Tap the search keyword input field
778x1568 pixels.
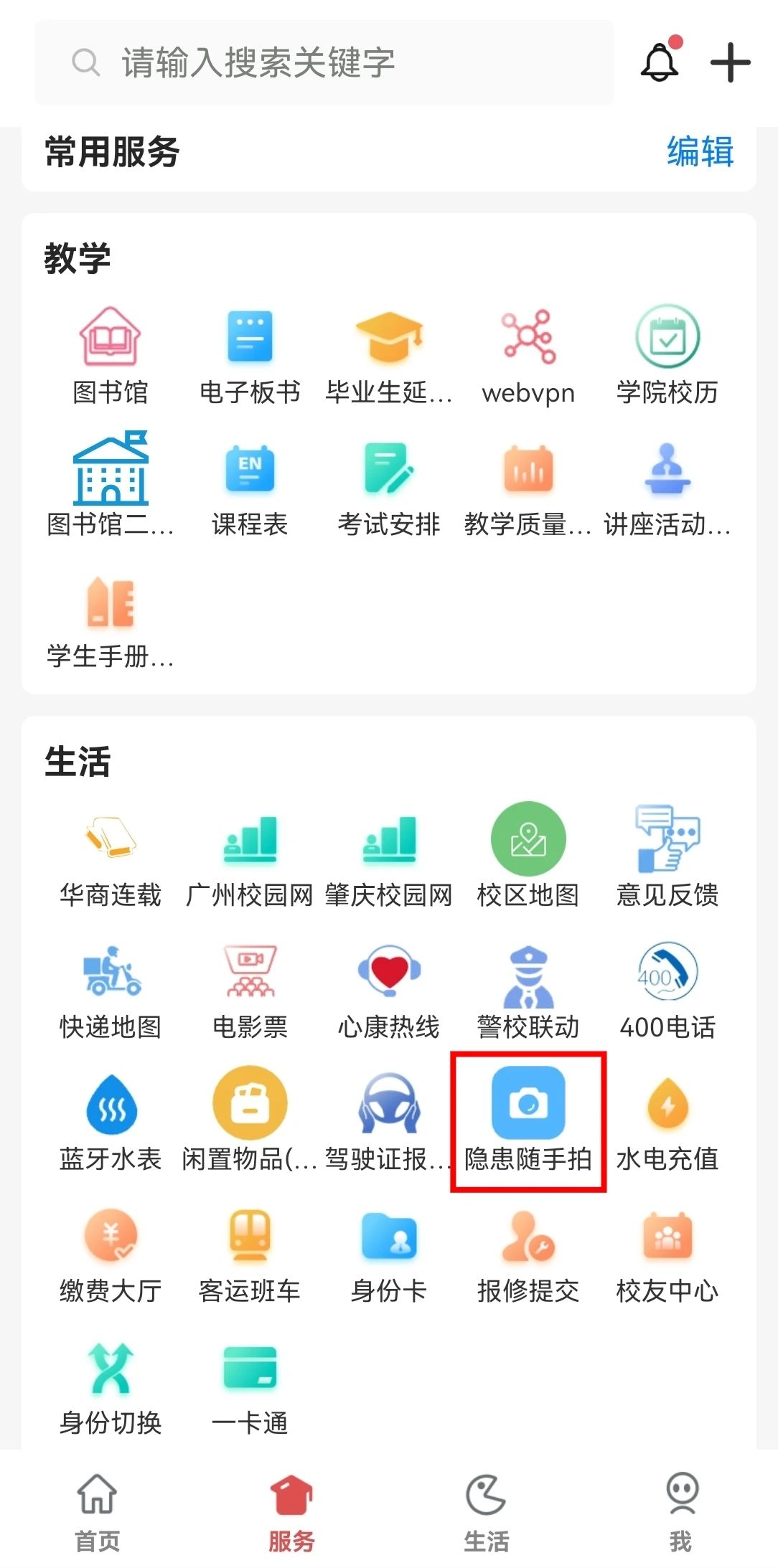(323, 63)
